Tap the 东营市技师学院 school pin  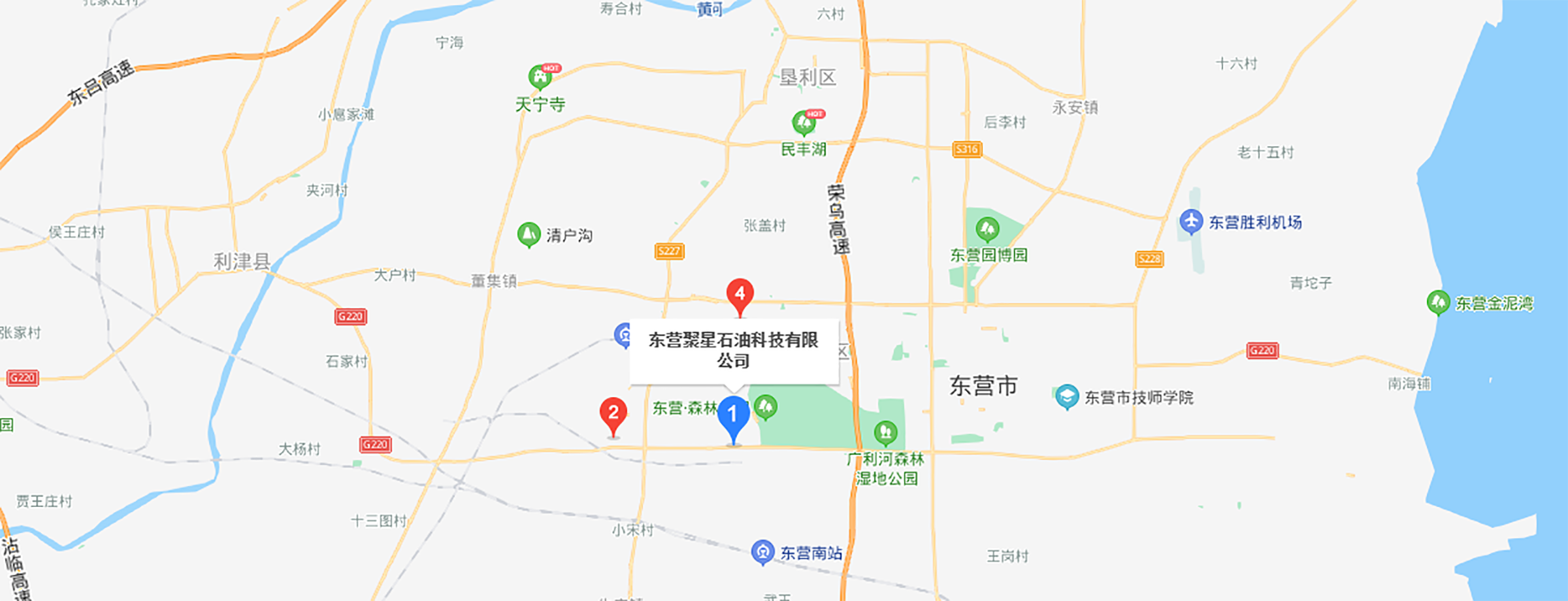1067,397
